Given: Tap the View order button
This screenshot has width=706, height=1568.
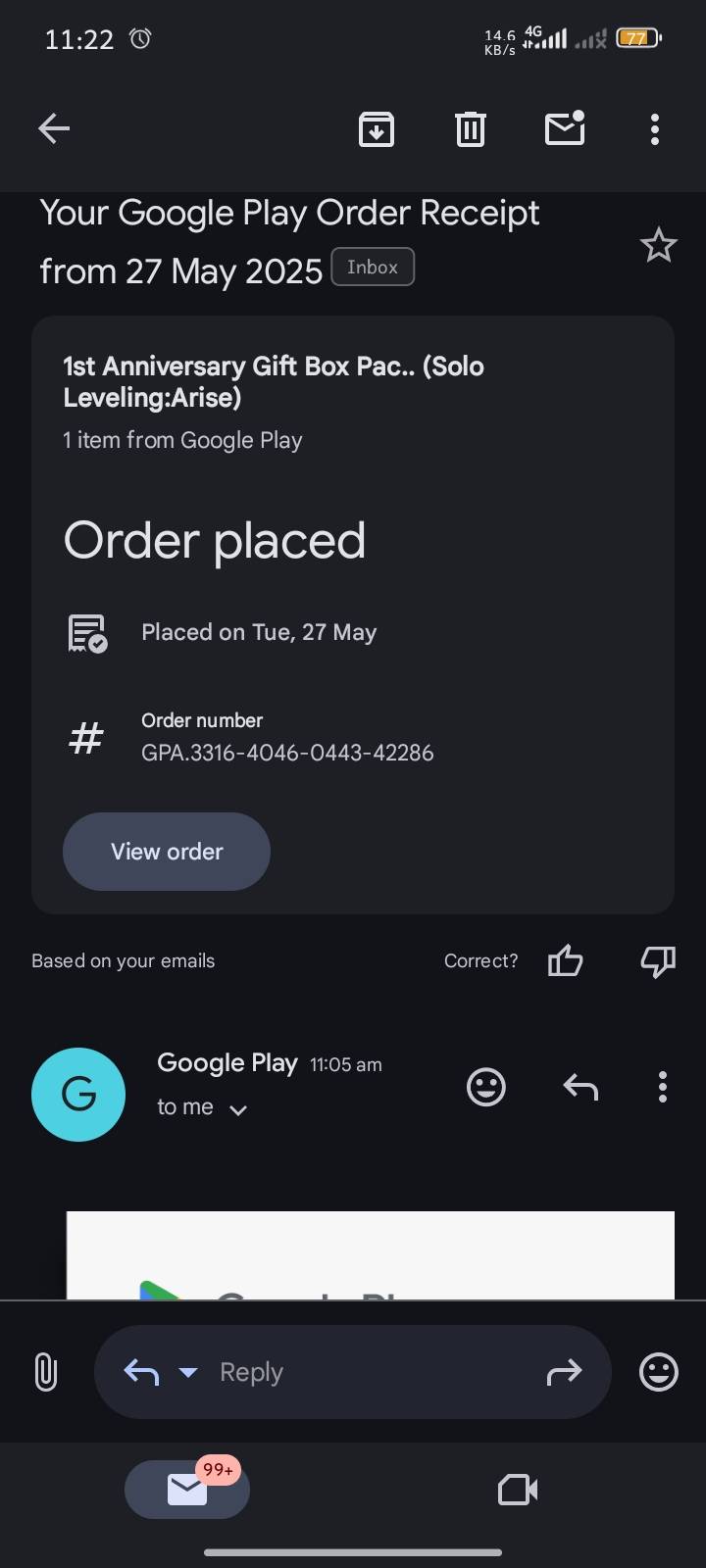Looking at the screenshot, I should [x=167, y=852].
